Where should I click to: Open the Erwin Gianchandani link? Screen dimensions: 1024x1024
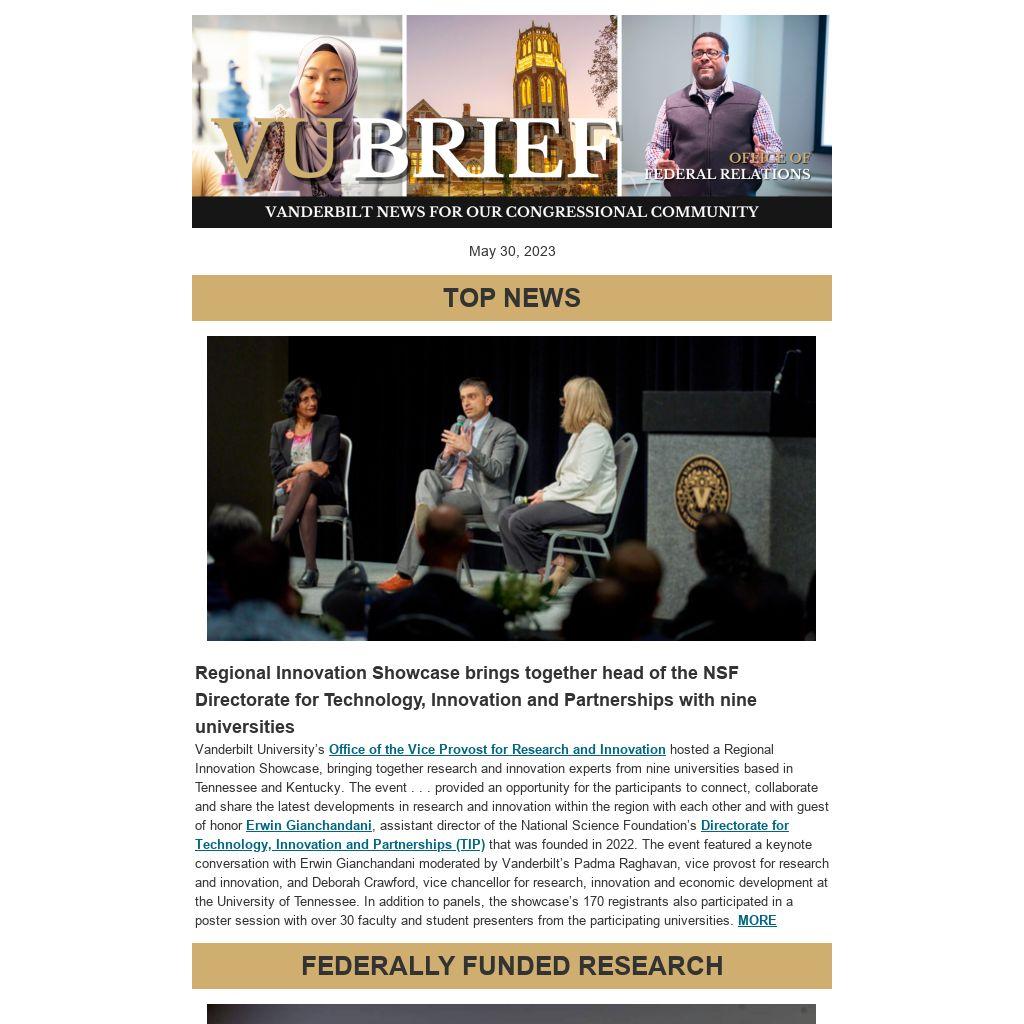tap(309, 825)
